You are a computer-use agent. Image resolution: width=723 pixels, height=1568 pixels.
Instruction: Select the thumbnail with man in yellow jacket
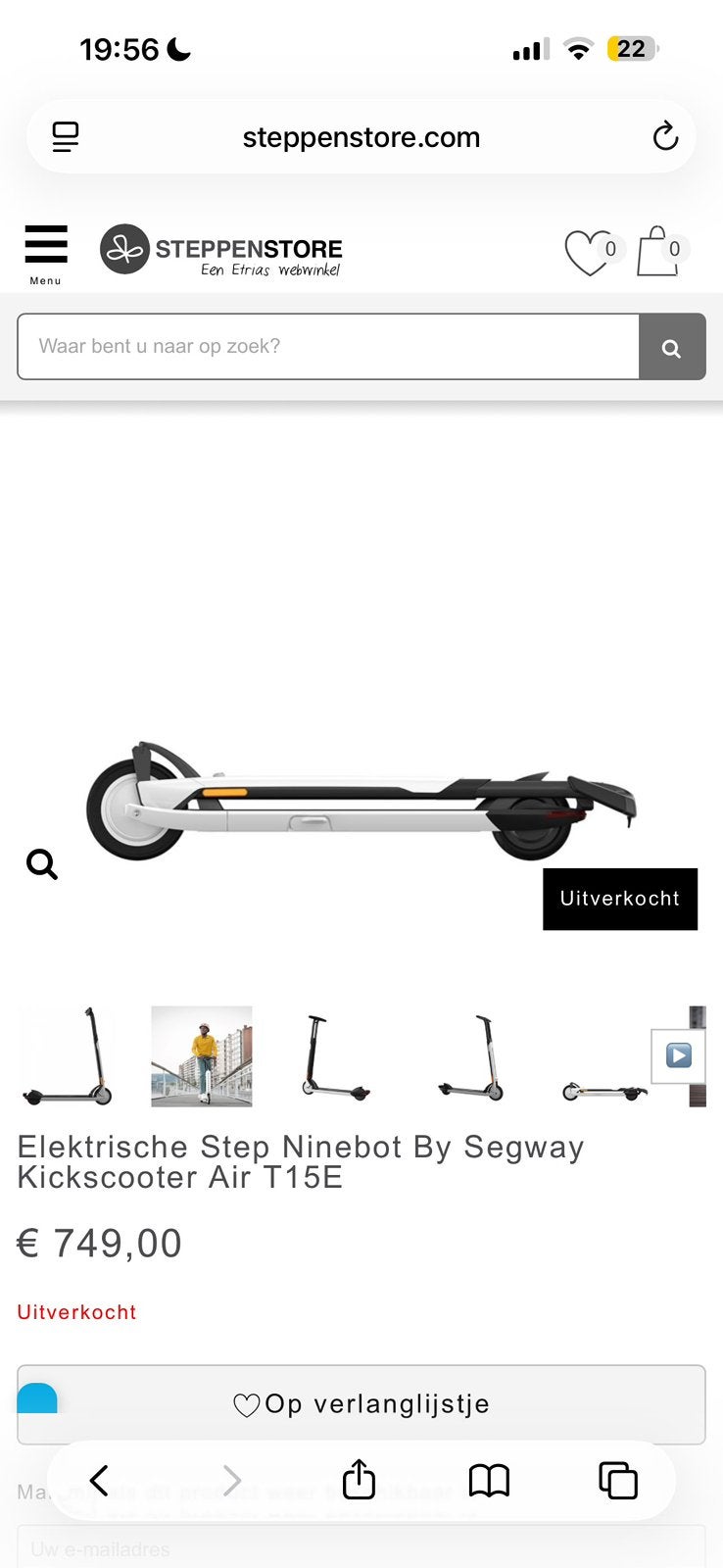[x=201, y=1056]
